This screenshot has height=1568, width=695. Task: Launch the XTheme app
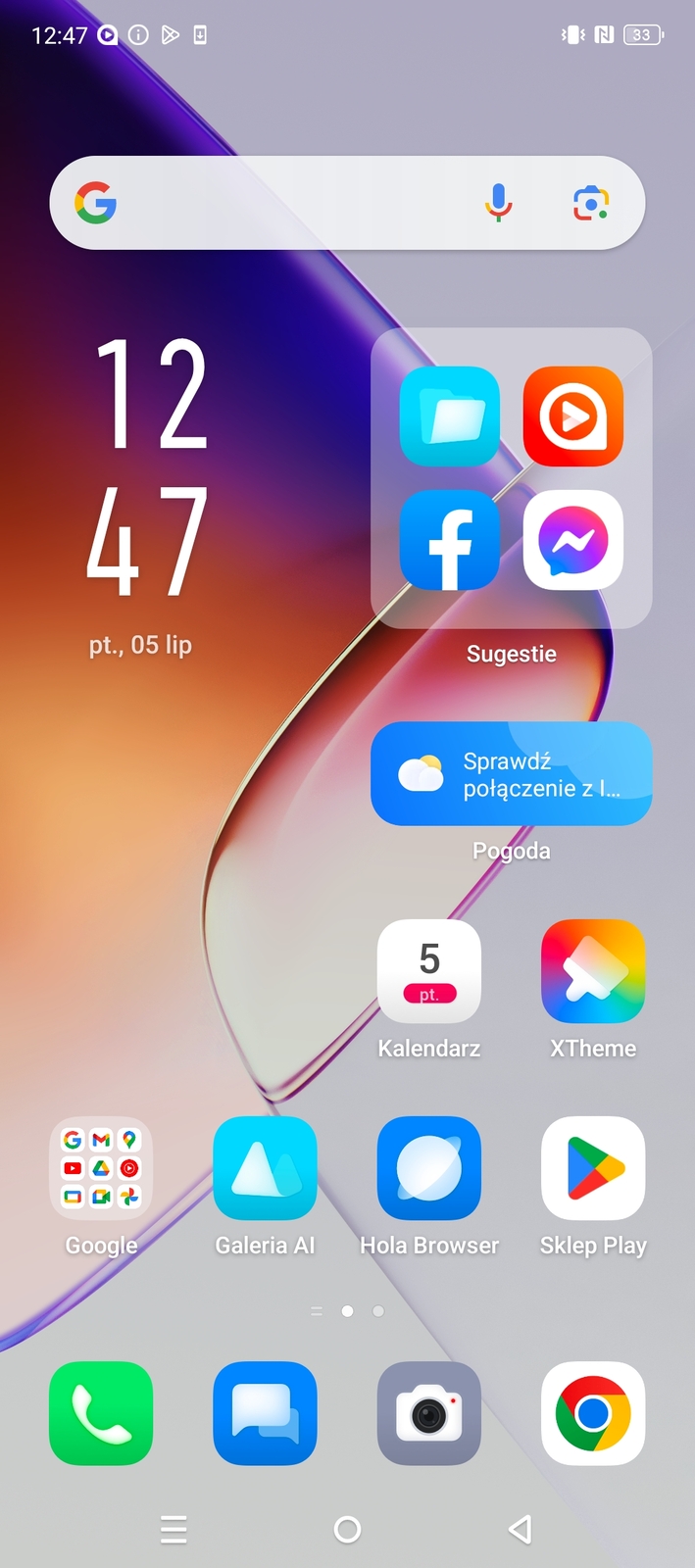(593, 971)
